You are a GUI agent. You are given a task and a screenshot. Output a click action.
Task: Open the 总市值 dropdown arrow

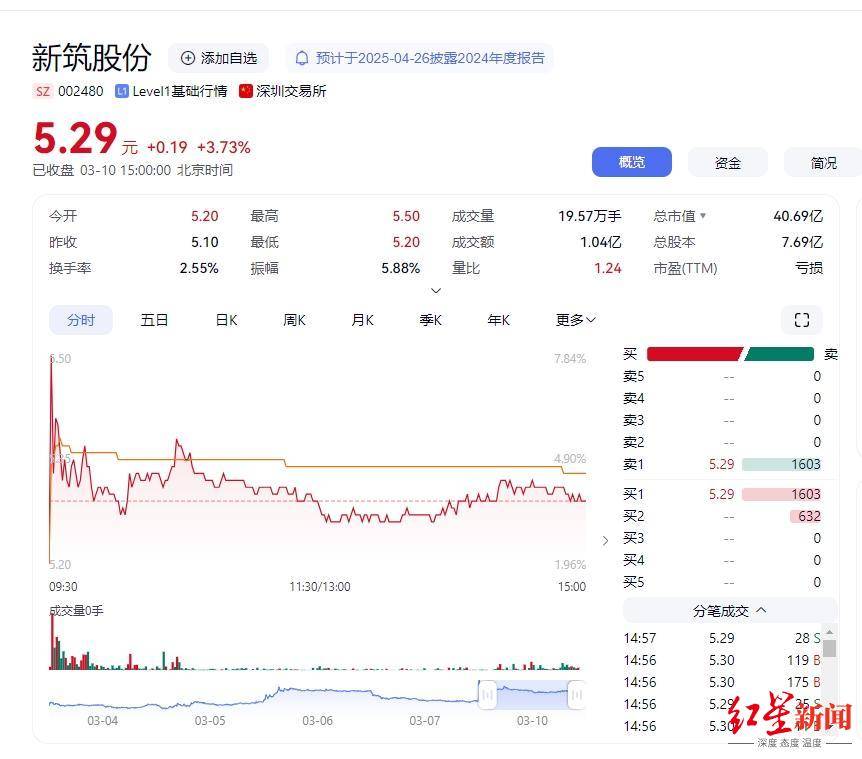[x=703, y=216]
